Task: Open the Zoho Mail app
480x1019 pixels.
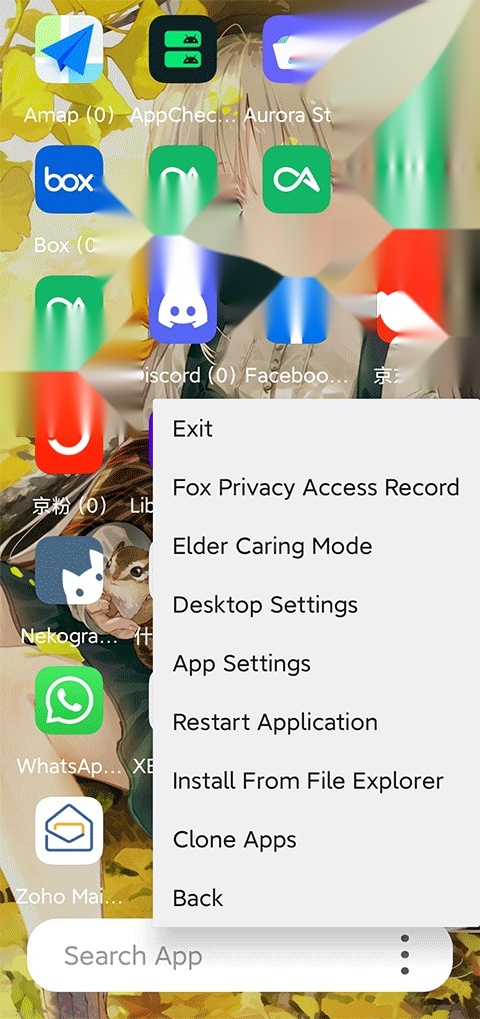Action: pyautogui.click(x=69, y=831)
